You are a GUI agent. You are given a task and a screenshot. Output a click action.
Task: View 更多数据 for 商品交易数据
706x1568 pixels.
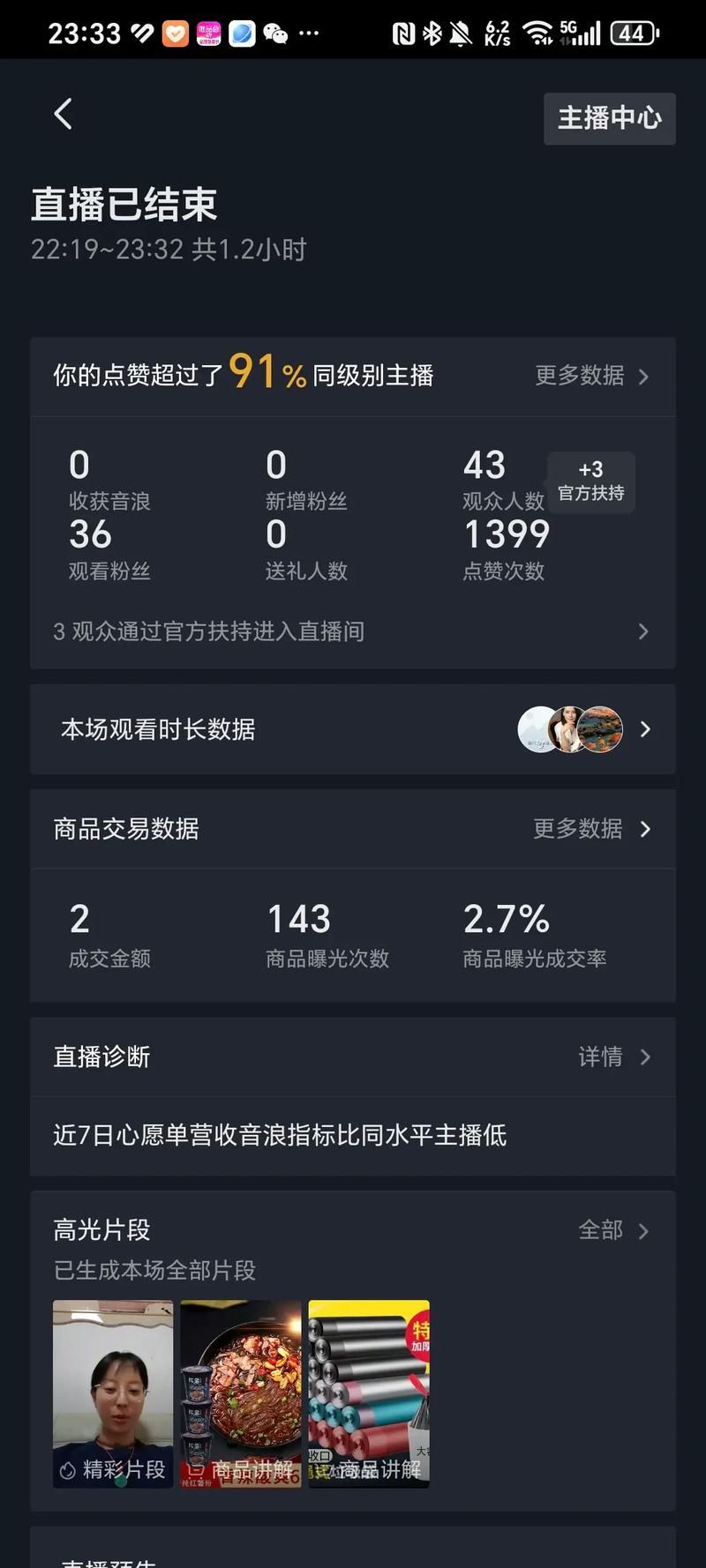[591, 829]
